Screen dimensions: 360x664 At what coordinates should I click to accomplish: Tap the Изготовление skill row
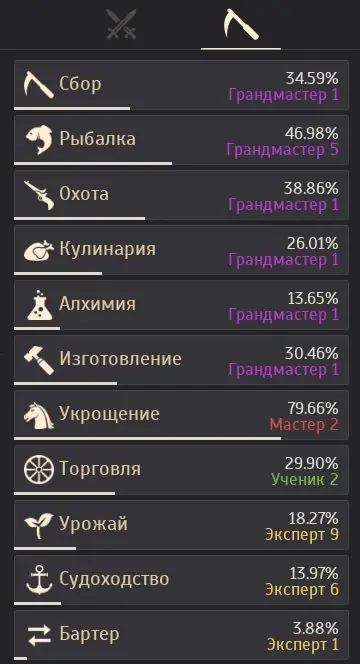pos(181,360)
